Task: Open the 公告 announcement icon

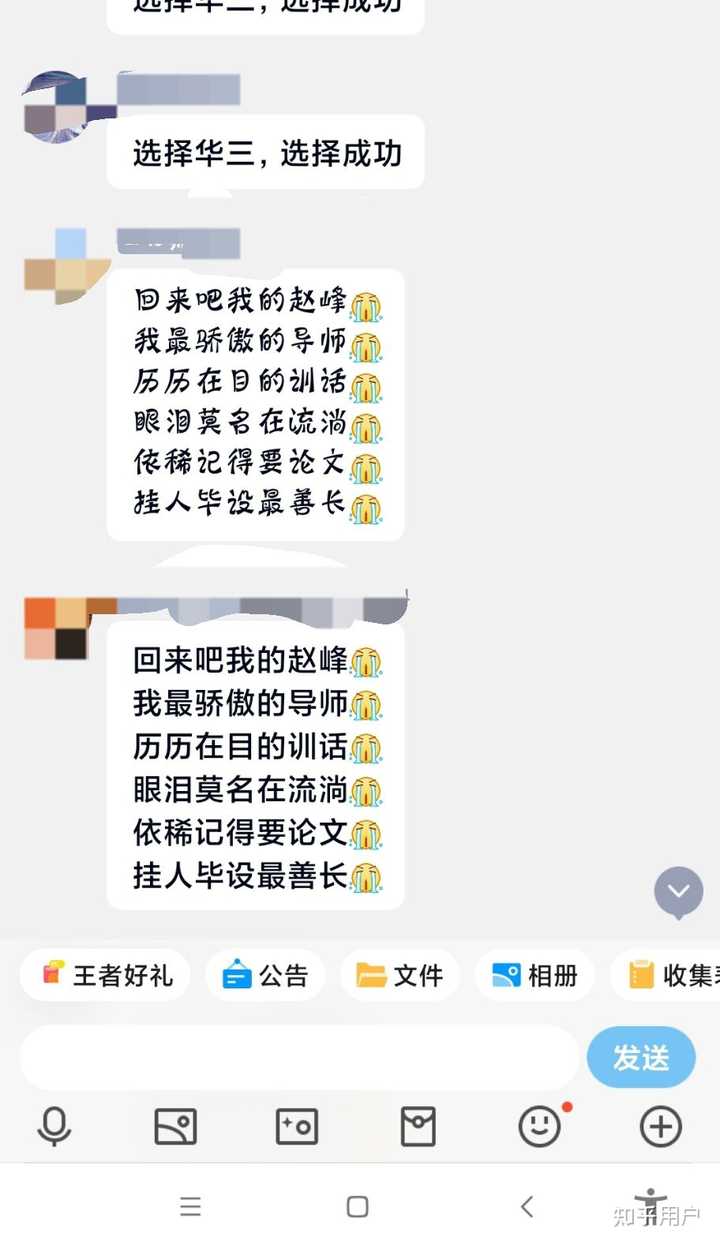Action: [x=264, y=976]
